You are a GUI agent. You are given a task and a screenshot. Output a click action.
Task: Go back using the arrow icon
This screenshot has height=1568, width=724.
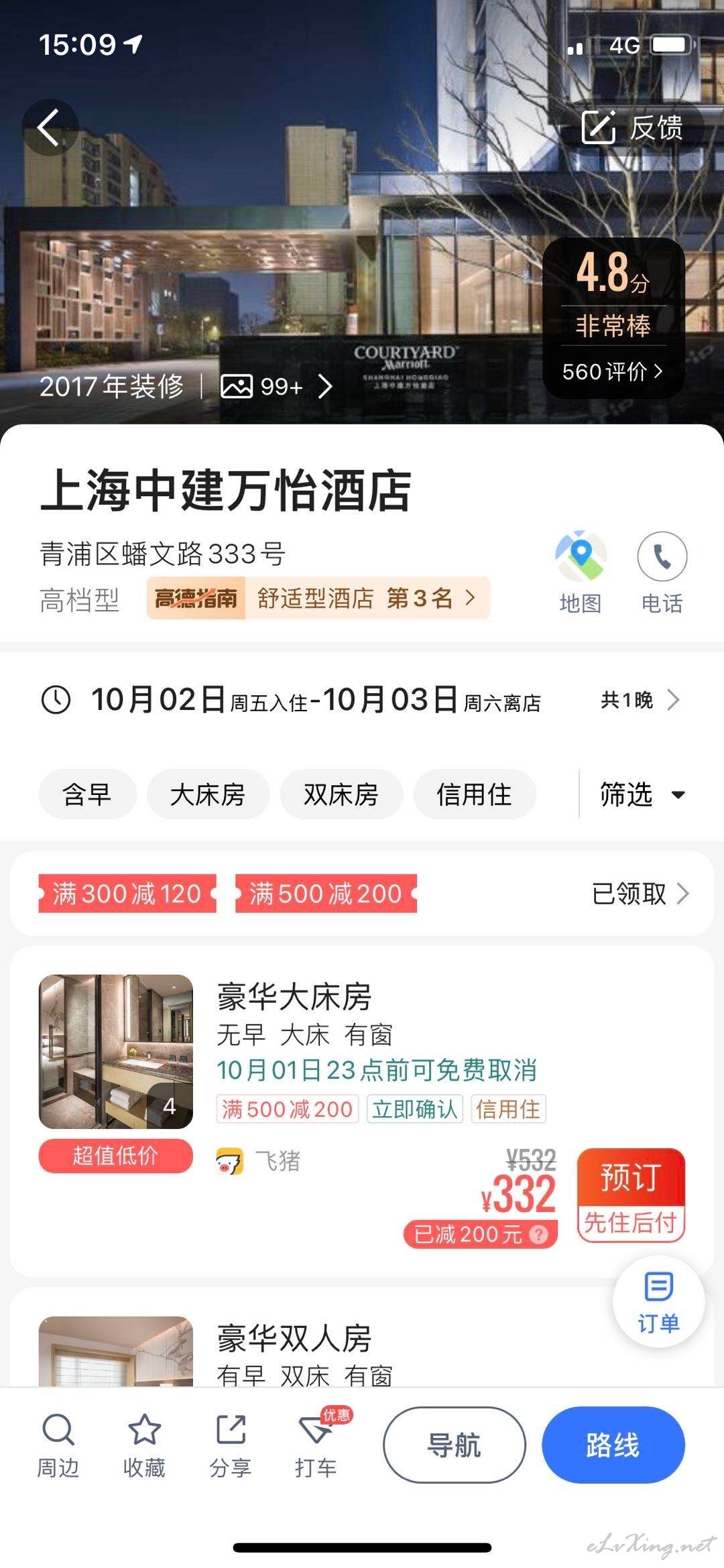pyautogui.click(x=50, y=127)
